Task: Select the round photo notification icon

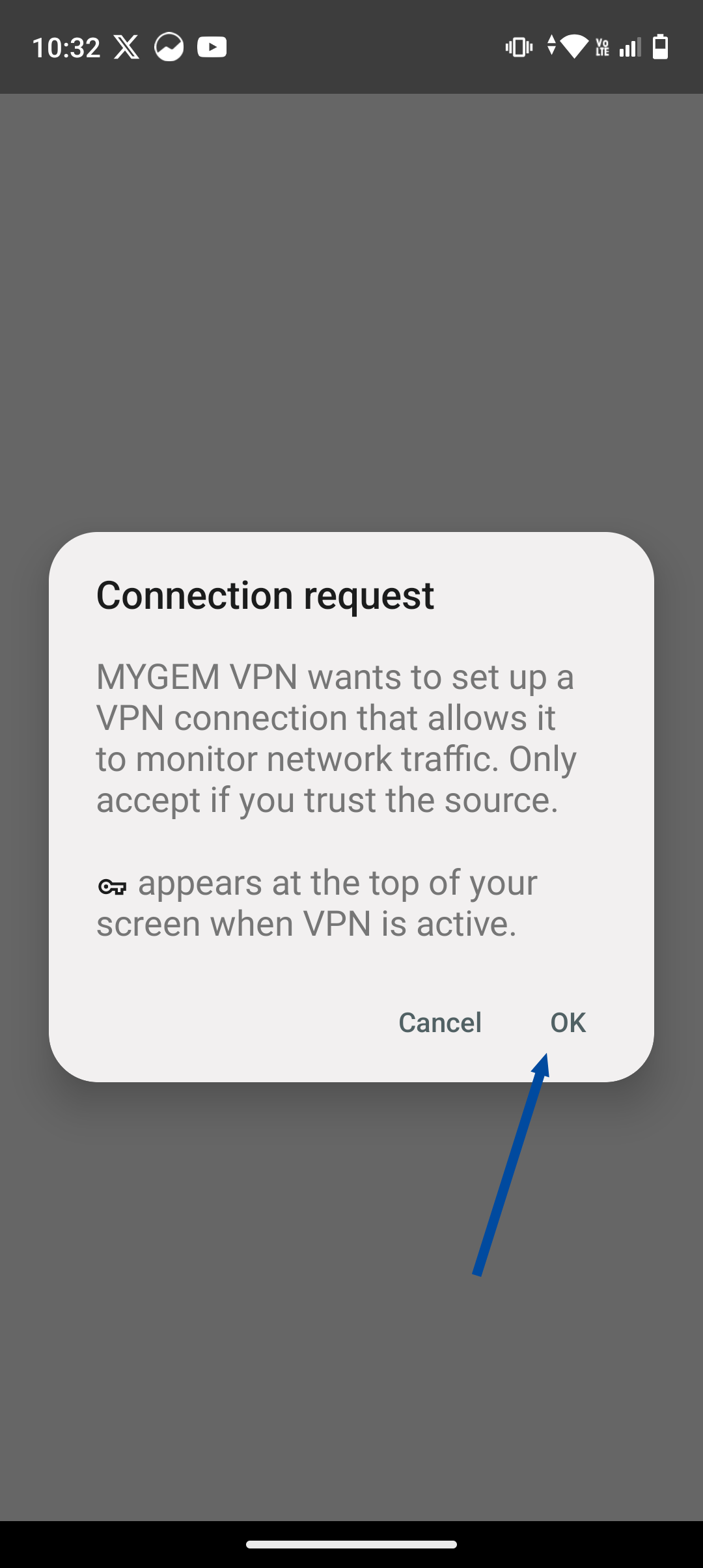Action: click(169, 47)
